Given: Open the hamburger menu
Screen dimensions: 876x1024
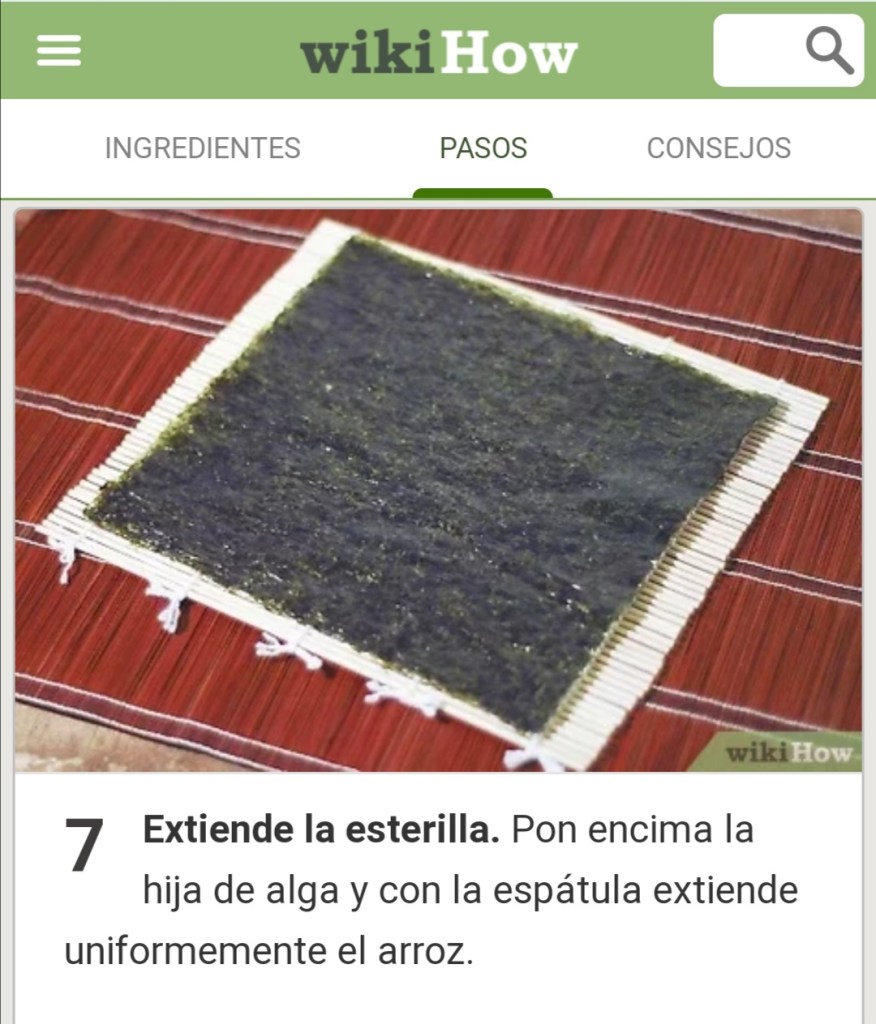Looking at the screenshot, I should [x=59, y=50].
